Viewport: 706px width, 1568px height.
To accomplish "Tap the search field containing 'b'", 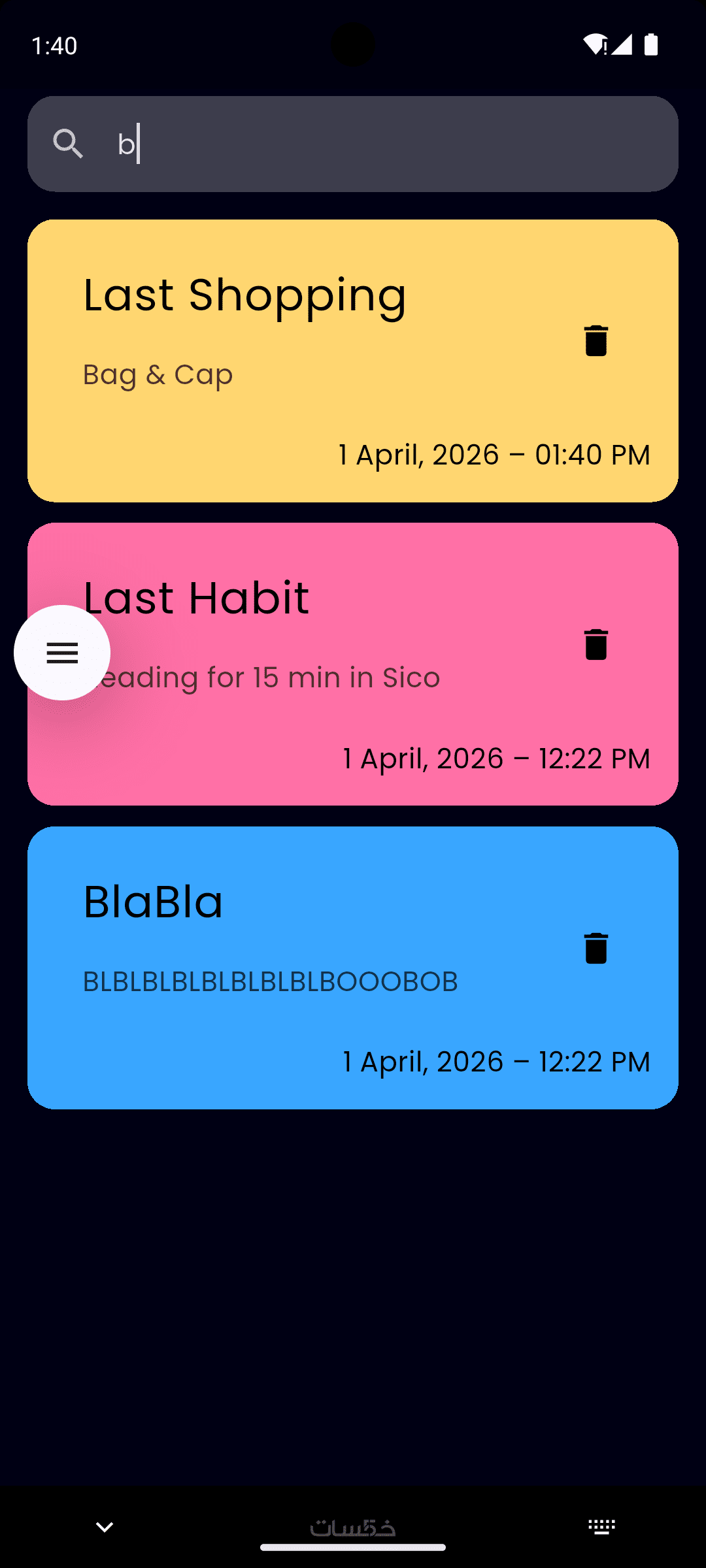I will coord(392,144).
